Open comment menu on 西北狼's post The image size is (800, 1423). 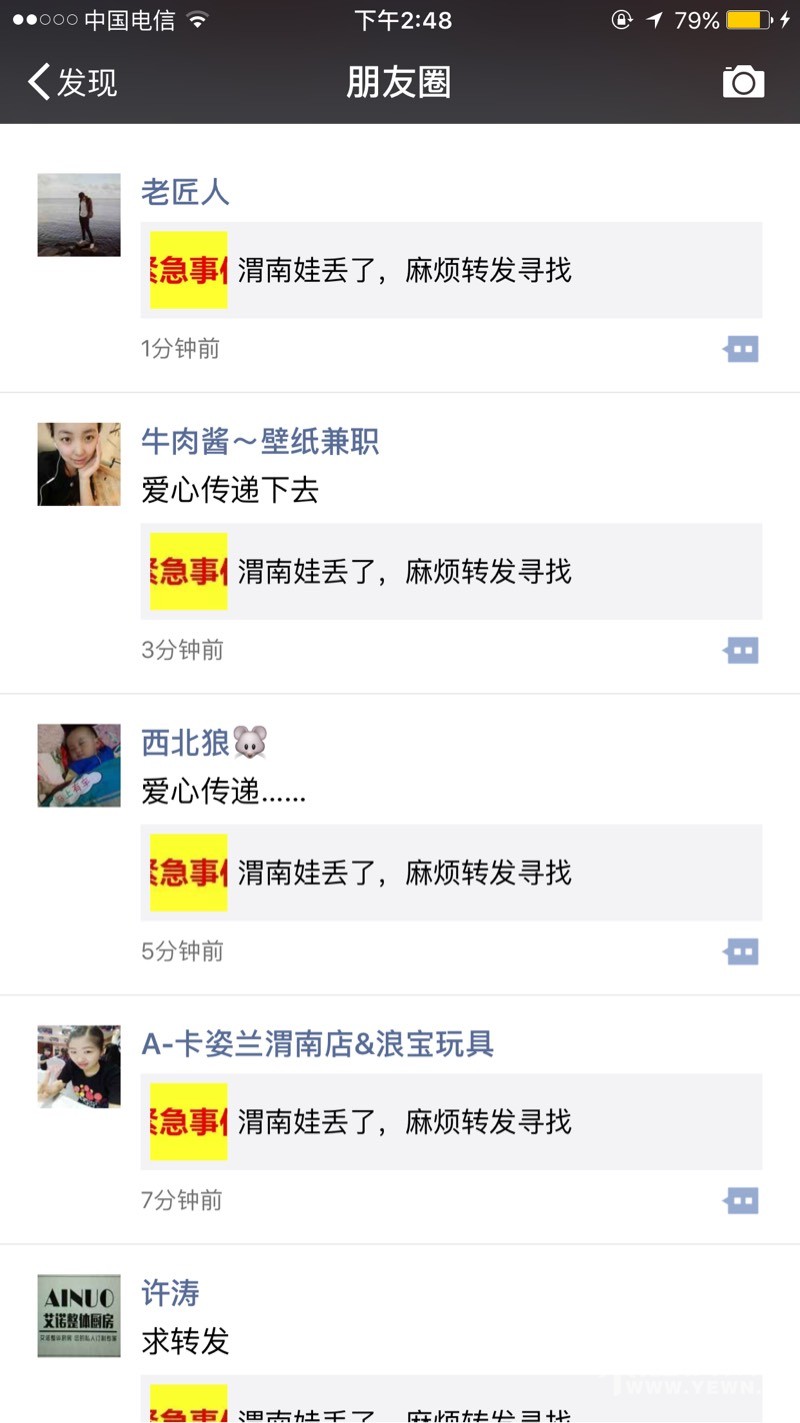741,951
